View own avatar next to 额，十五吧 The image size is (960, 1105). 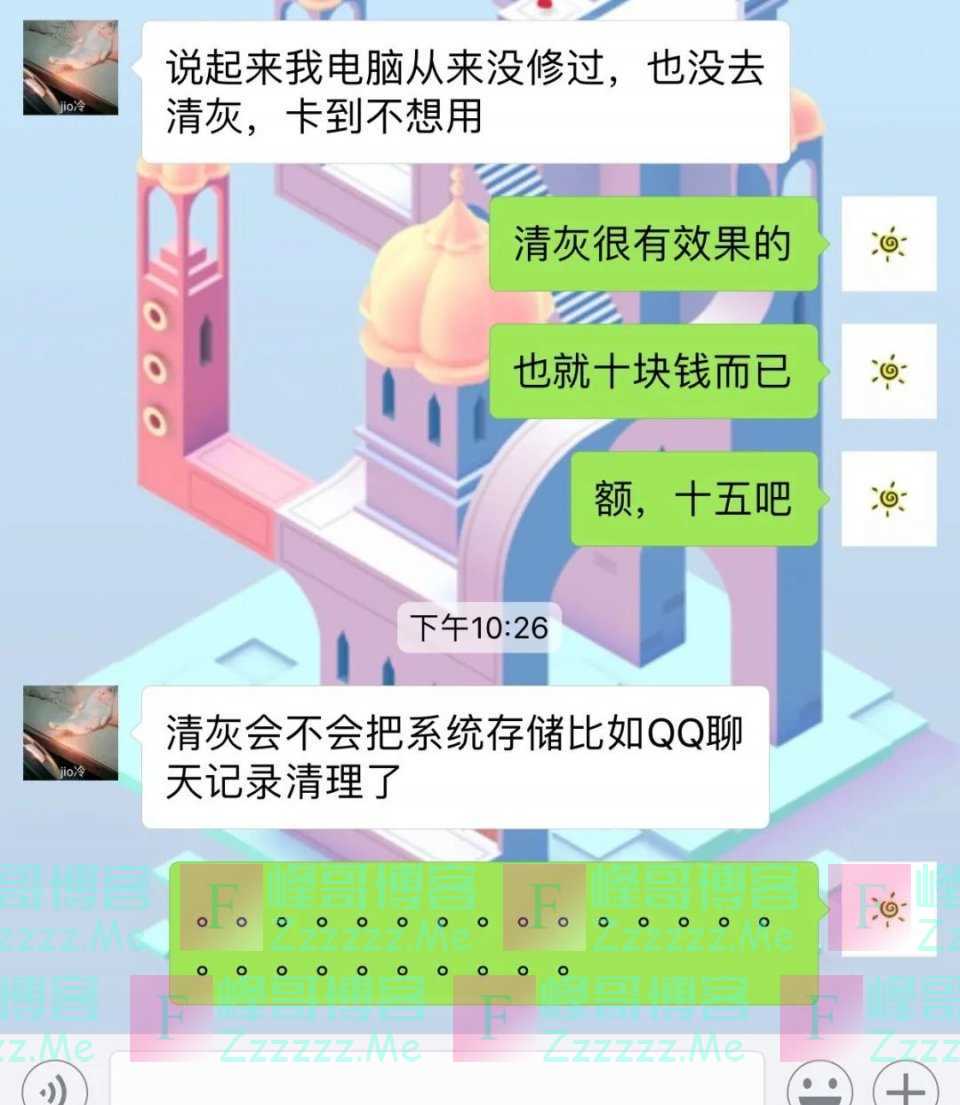pos(888,498)
